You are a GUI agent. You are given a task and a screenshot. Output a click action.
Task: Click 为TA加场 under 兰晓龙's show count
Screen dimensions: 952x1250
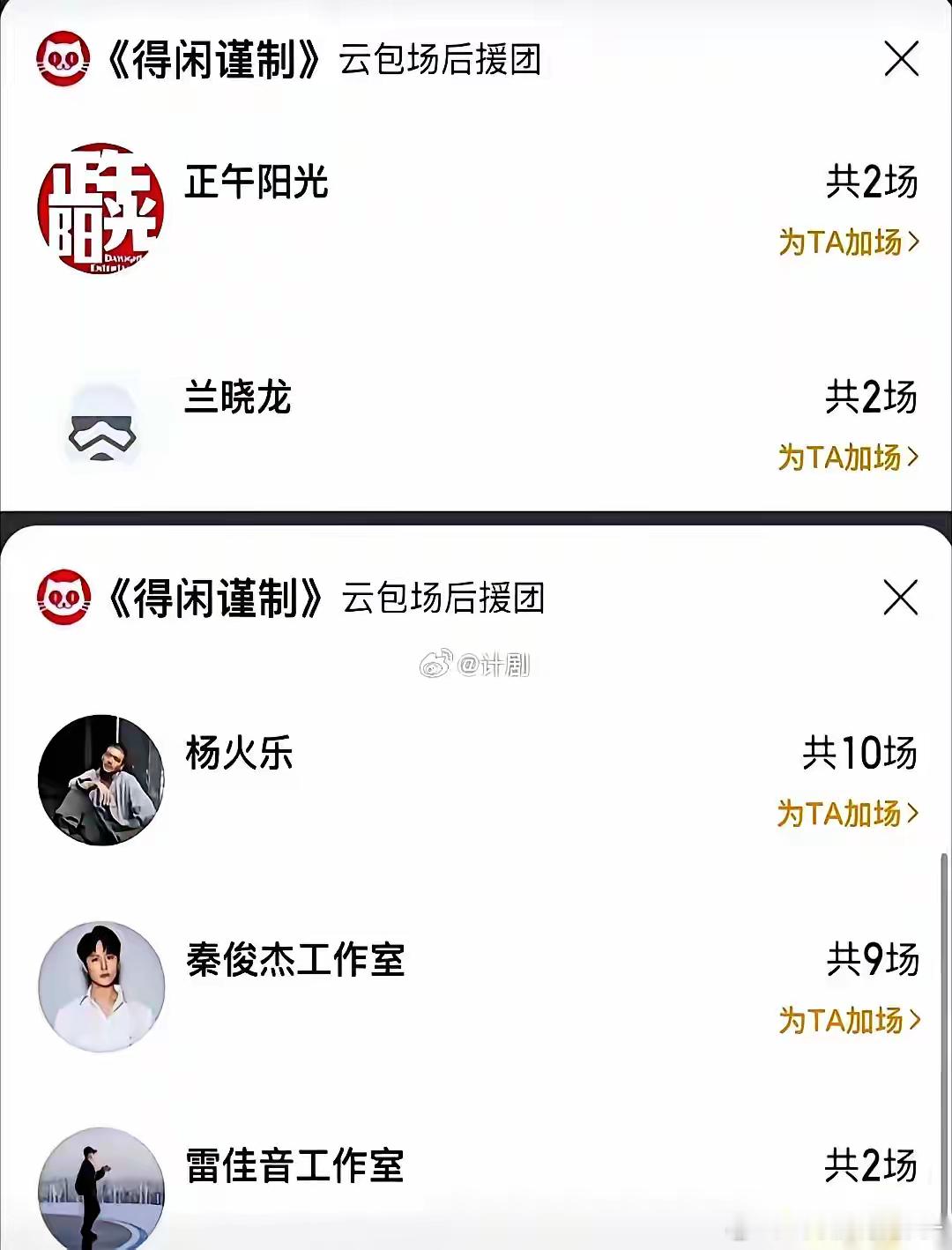pyautogui.click(x=842, y=457)
